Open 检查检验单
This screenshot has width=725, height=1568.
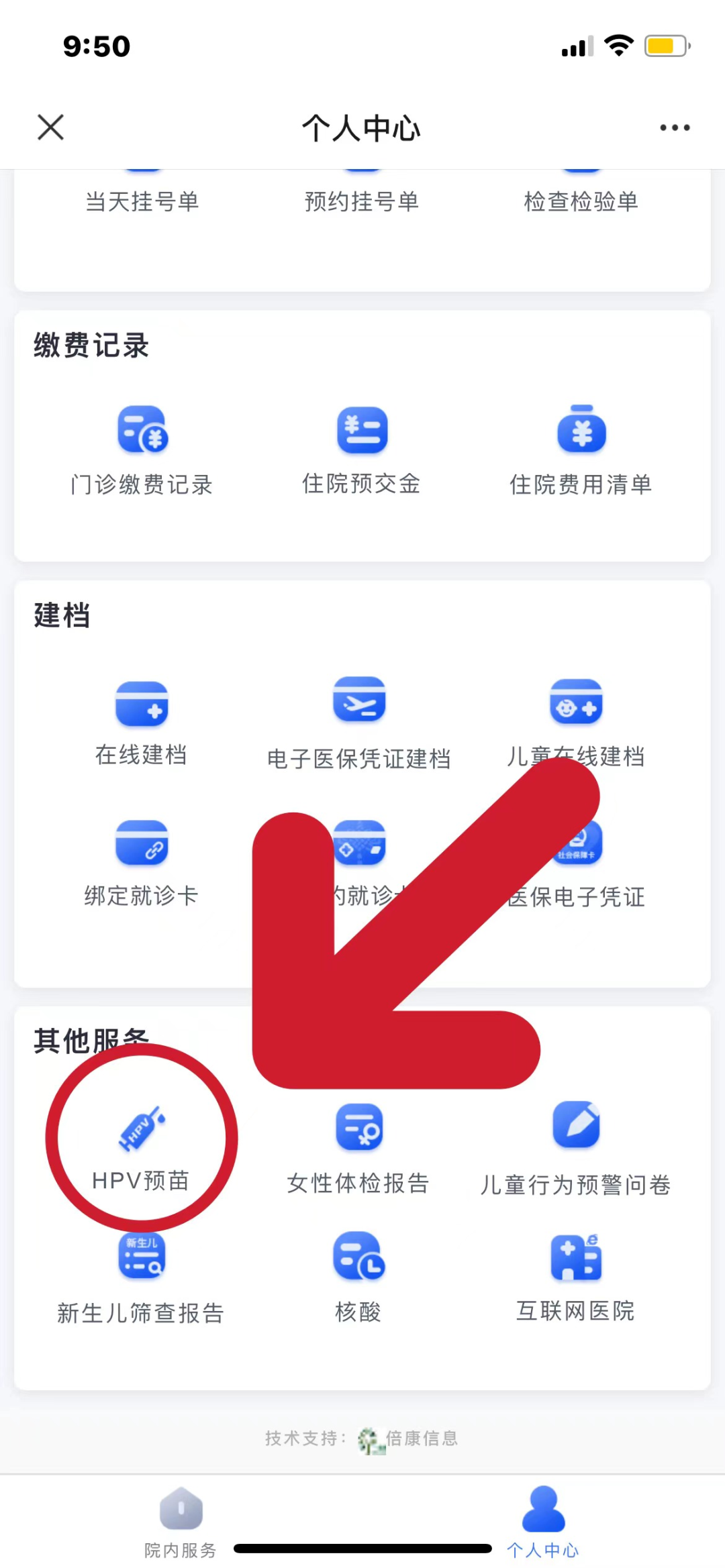coord(581,200)
